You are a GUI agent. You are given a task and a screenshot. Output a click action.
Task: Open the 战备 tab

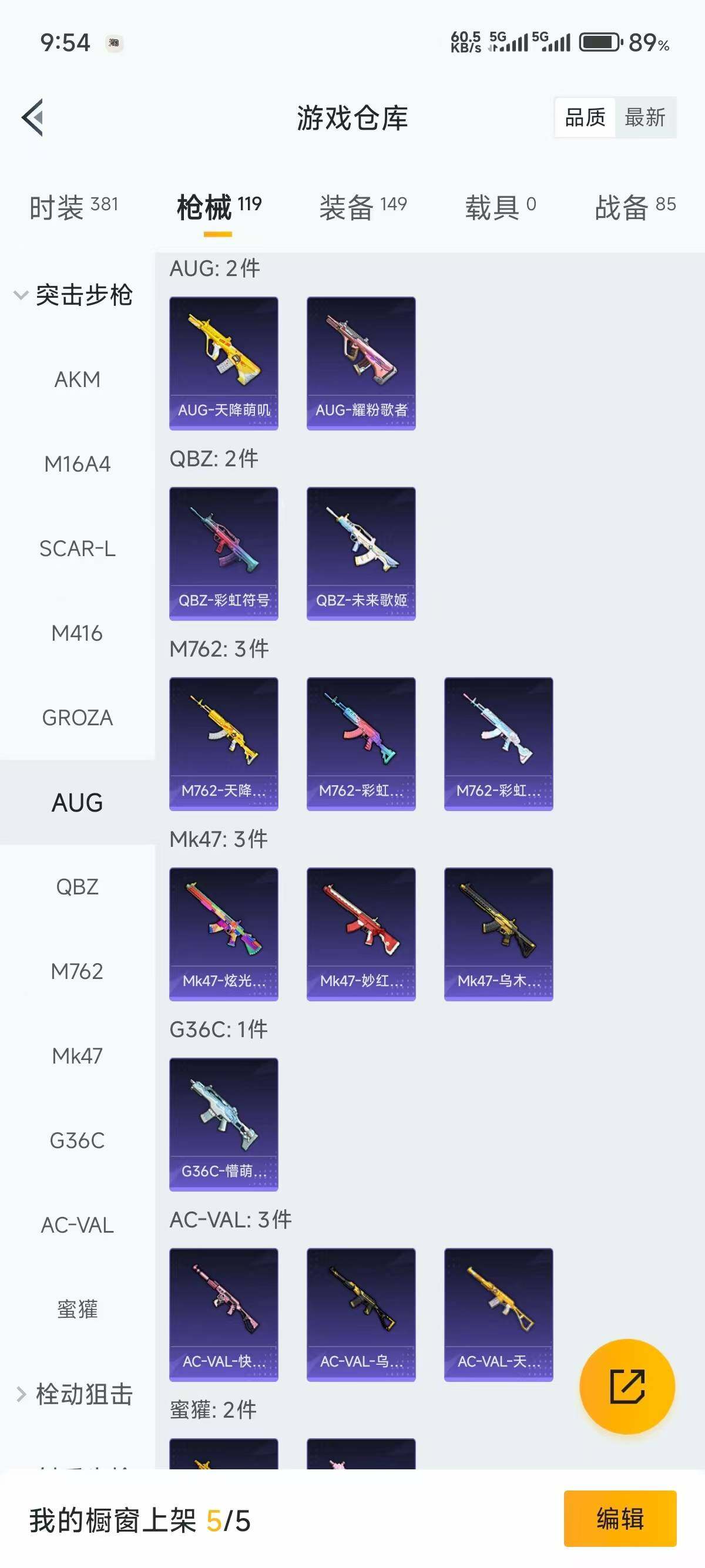pos(634,207)
